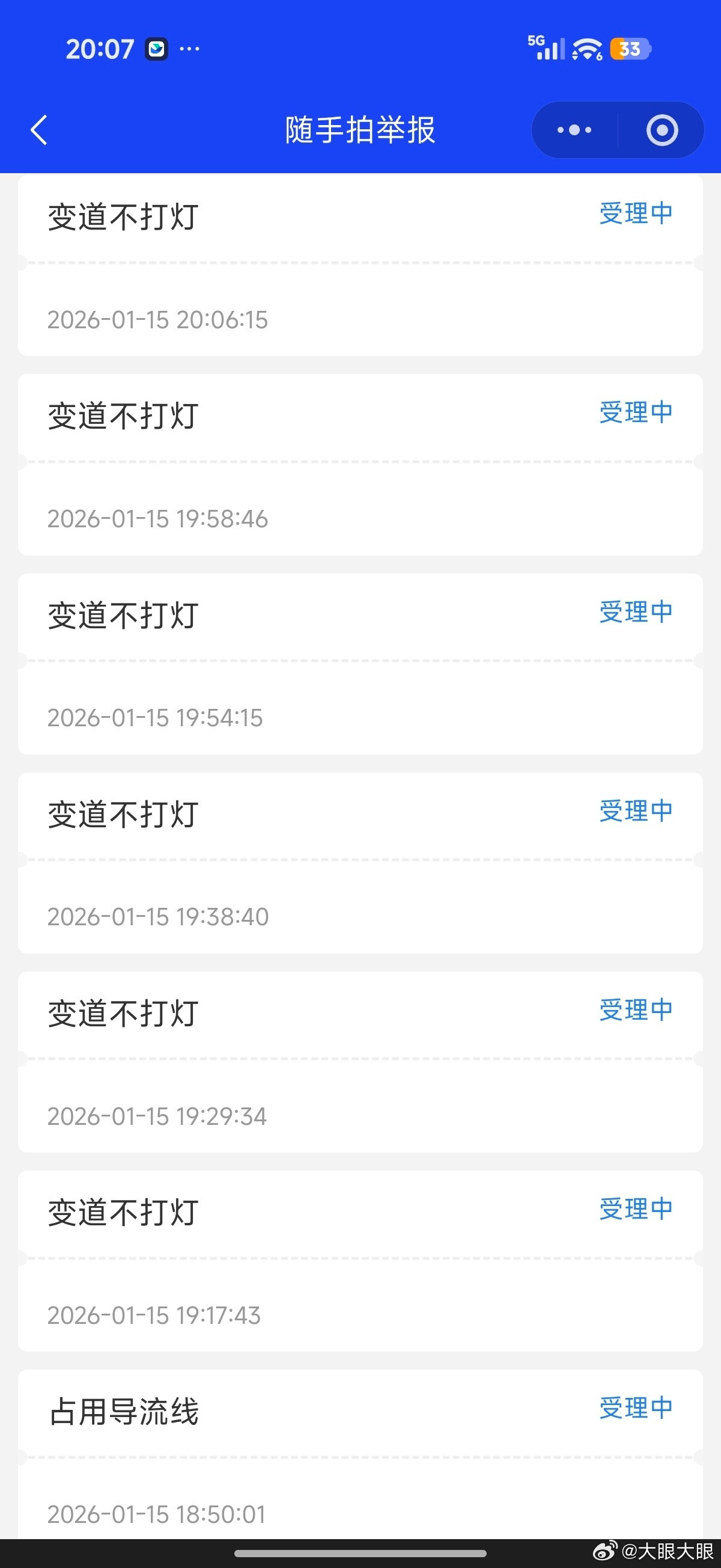Open the report submitted at 19:17:43

(x=153, y=1315)
